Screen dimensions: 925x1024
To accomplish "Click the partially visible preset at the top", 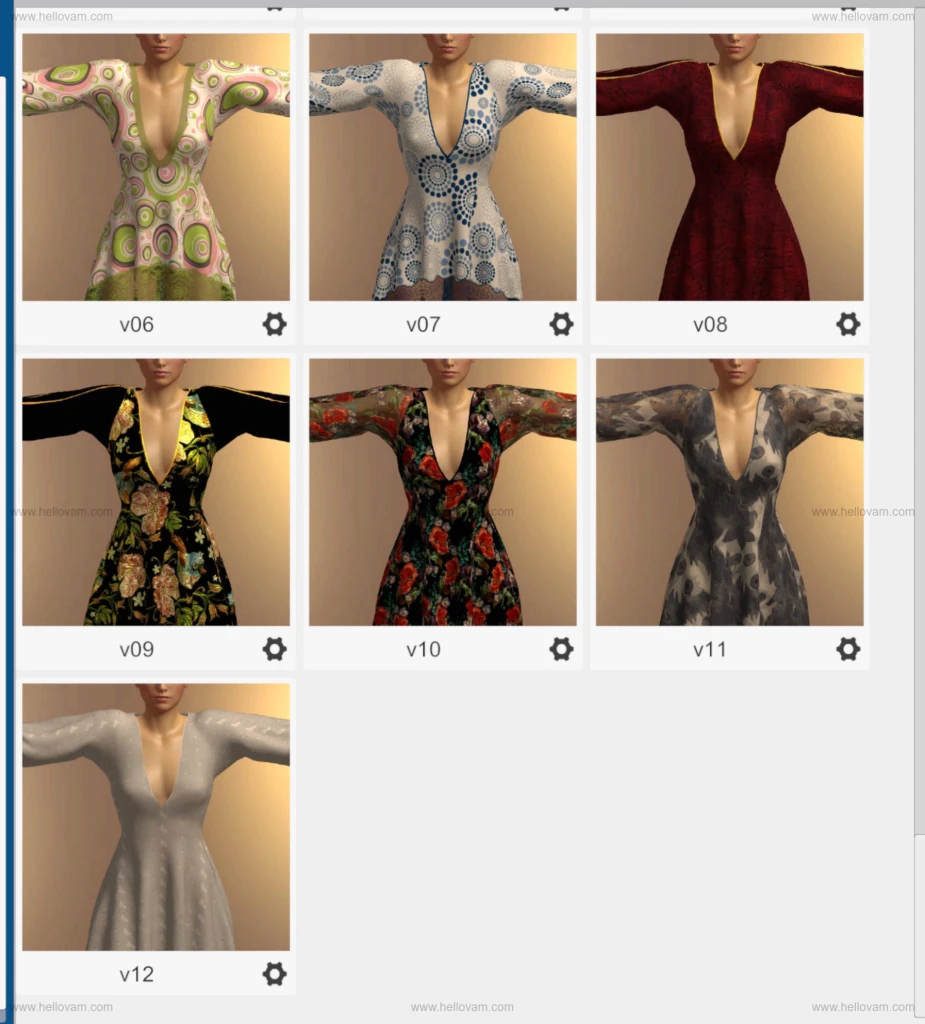I will pos(156,8).
